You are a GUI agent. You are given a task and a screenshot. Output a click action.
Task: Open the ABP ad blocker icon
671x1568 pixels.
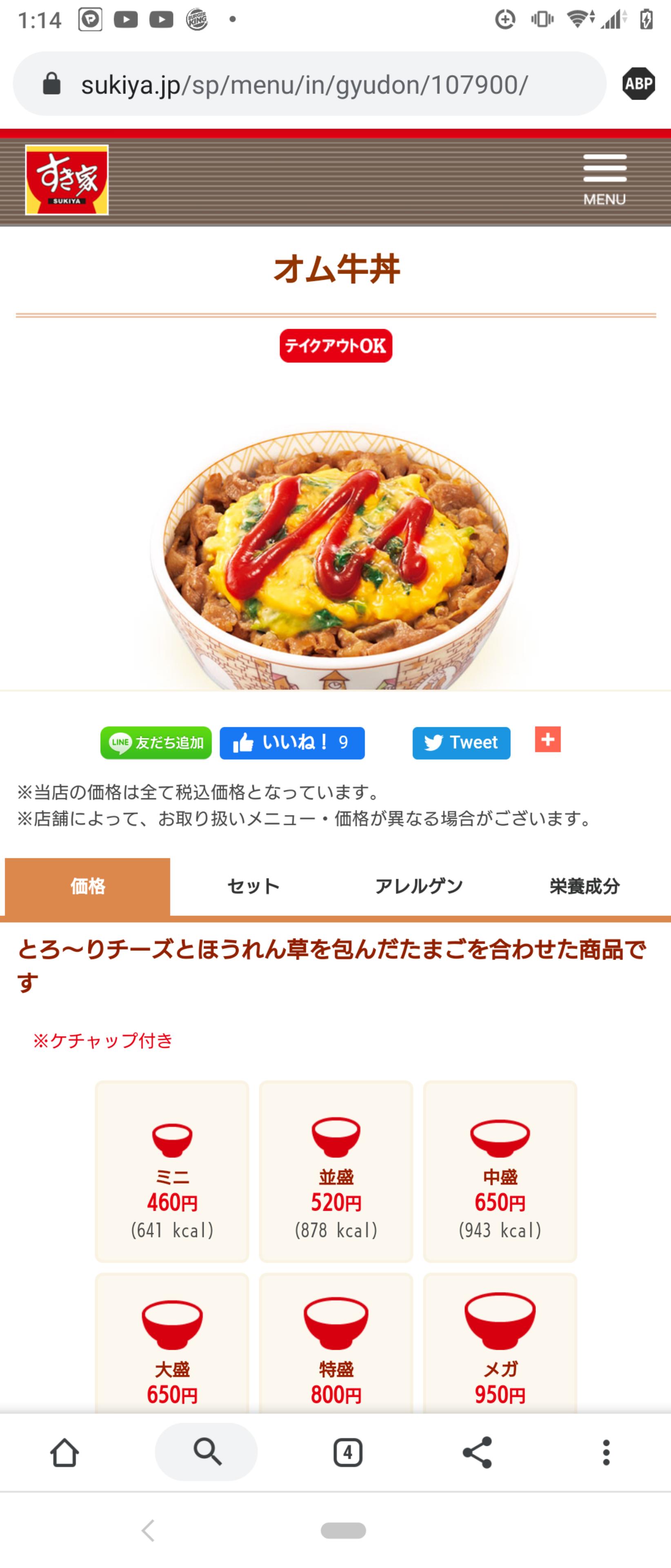point(638,84)
